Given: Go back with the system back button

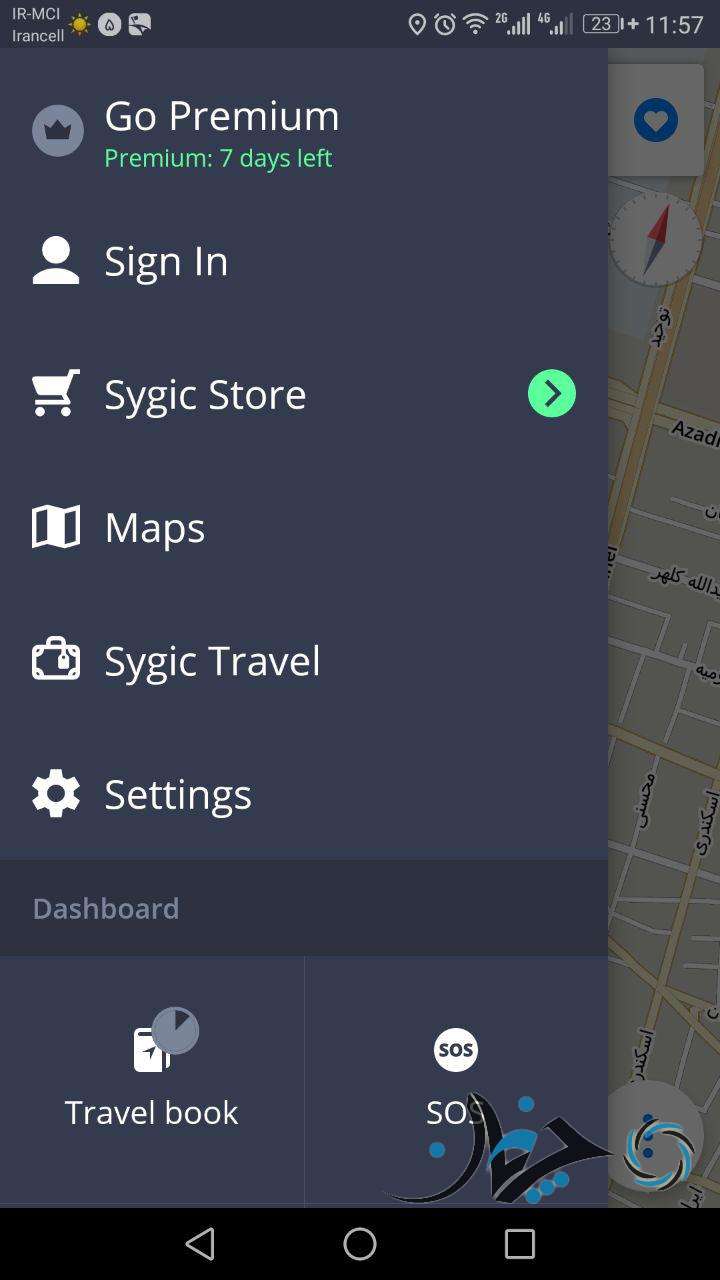Looking at the screenshot, I should point(200,1244).
